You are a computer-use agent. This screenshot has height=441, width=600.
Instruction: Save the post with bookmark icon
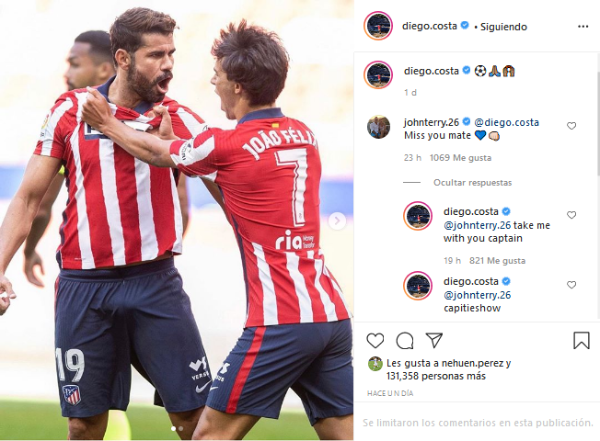click(581, 341)
